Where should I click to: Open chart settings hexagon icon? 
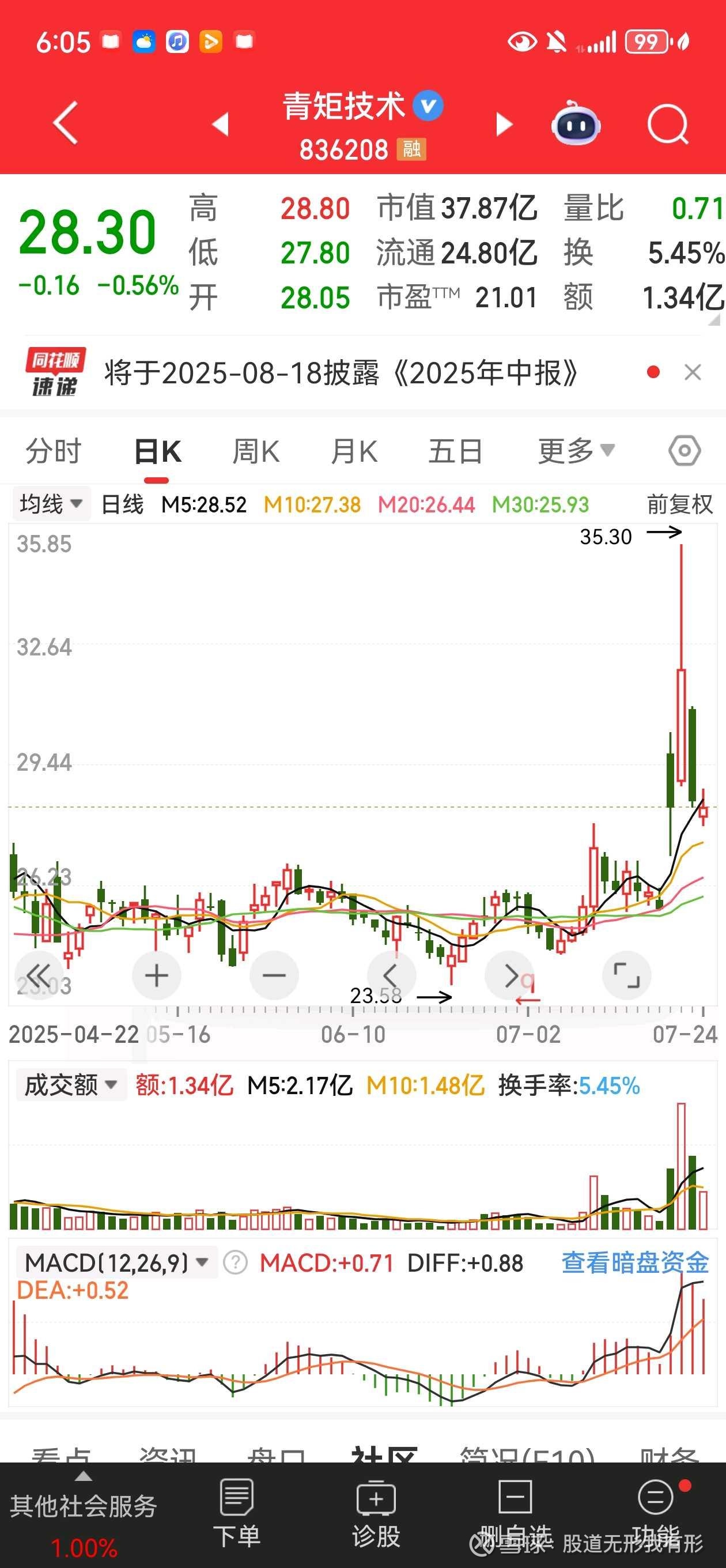click(685, 451)
